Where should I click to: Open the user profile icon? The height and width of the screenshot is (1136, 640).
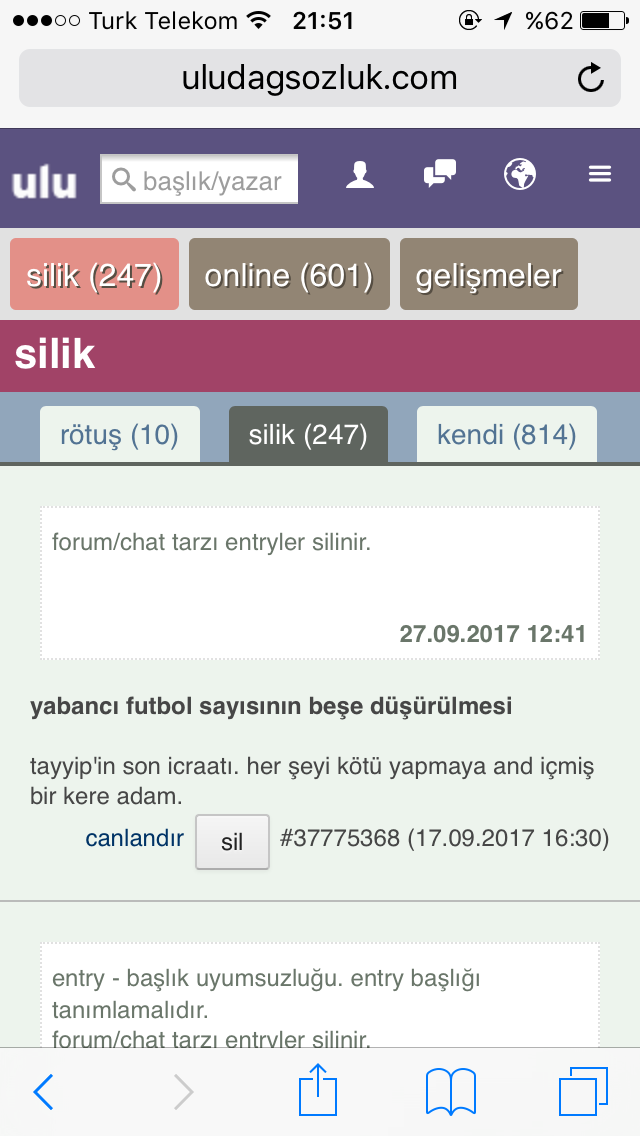[x=359, y=176]
